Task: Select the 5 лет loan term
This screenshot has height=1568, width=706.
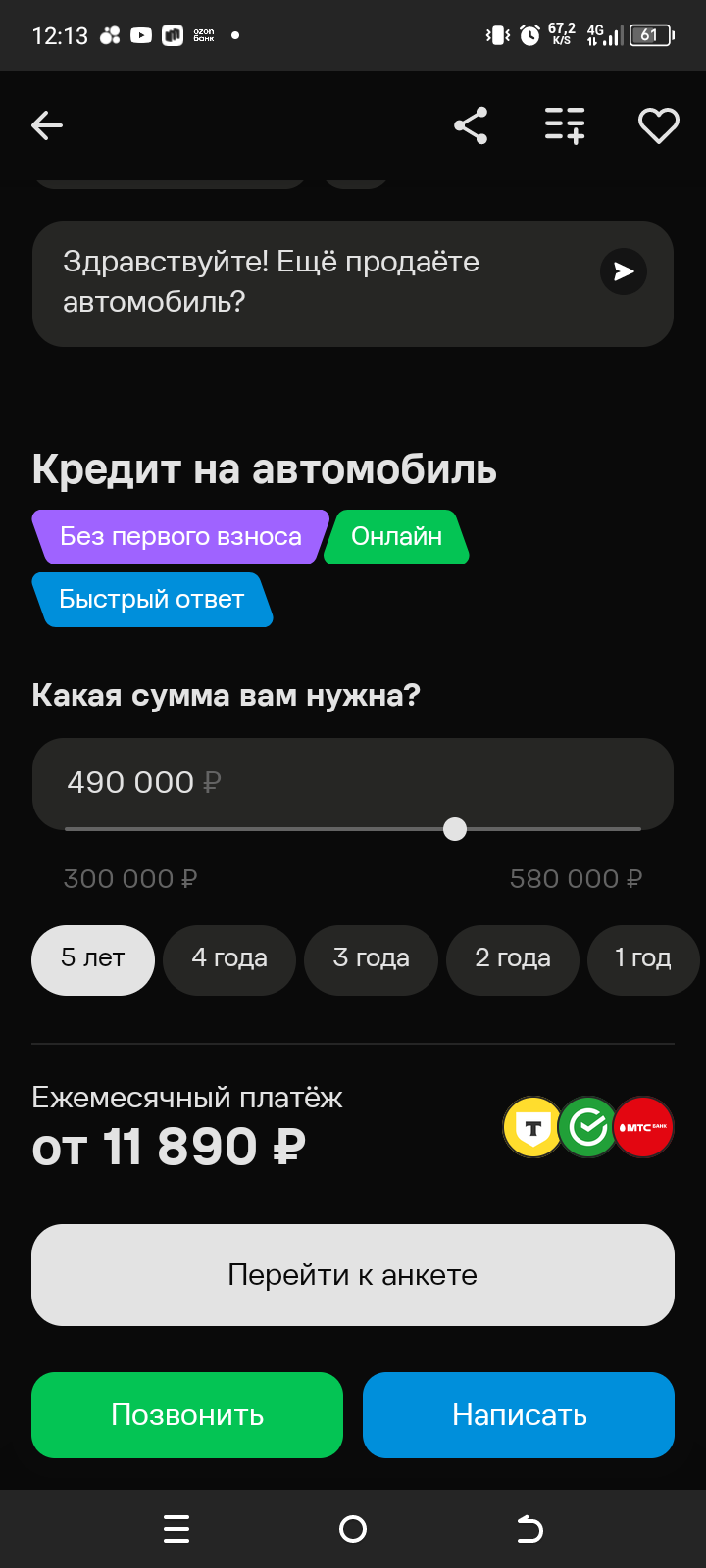Action: click(93, 959)
